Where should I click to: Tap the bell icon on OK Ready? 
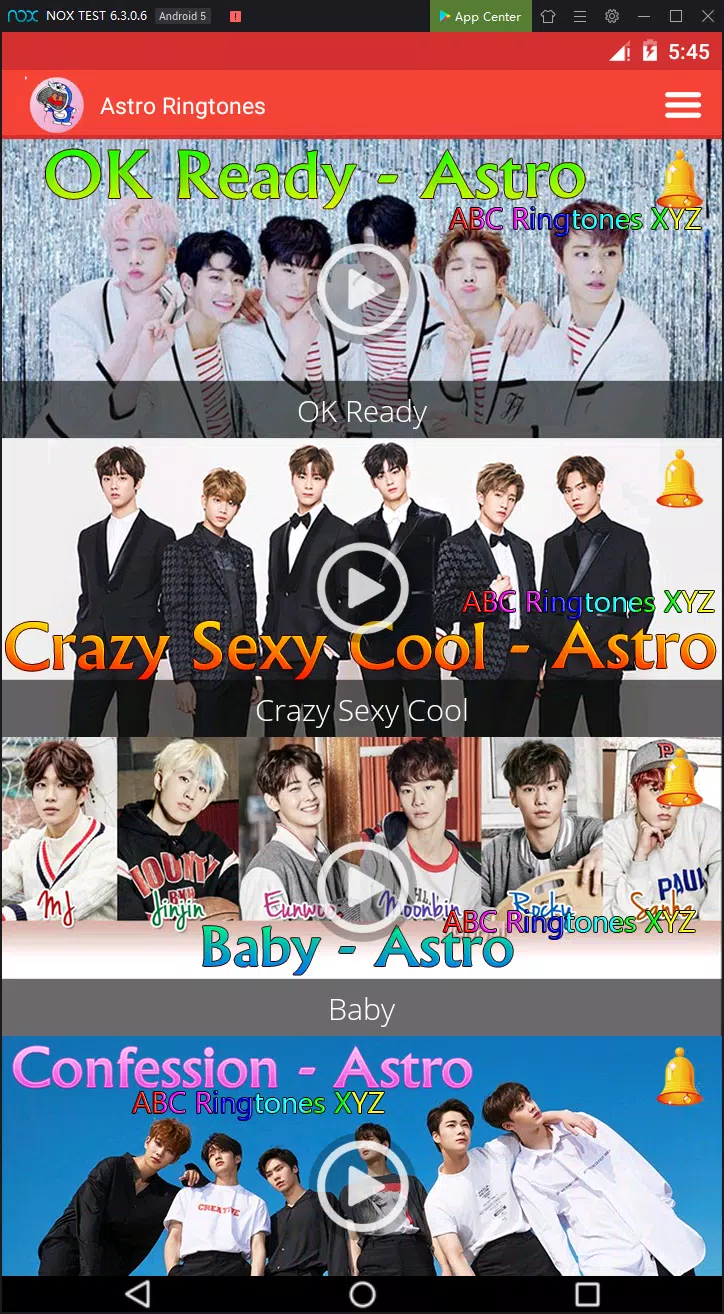tap(680, 180)
